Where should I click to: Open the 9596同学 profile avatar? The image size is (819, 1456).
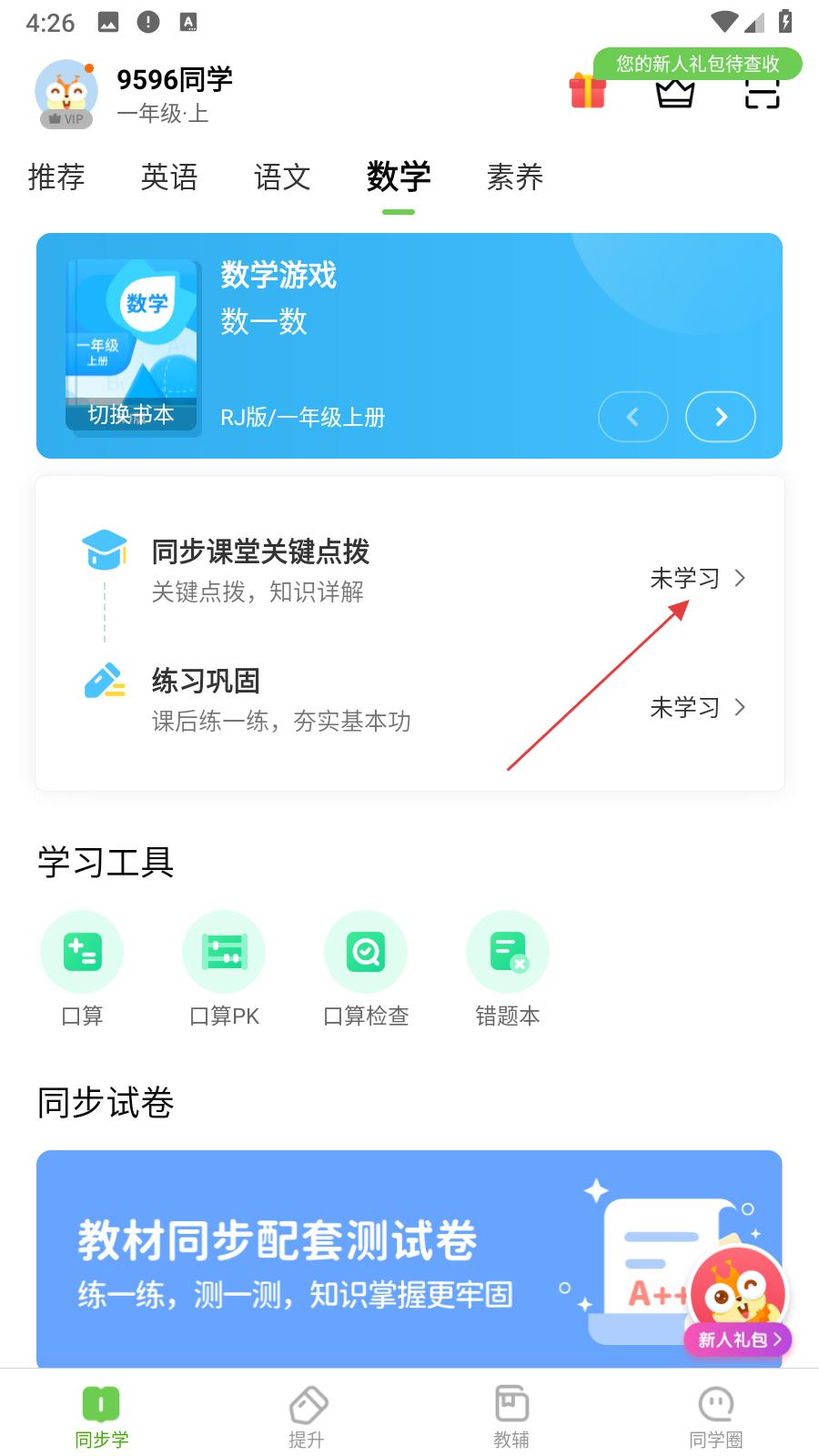(x=66, y=93)
